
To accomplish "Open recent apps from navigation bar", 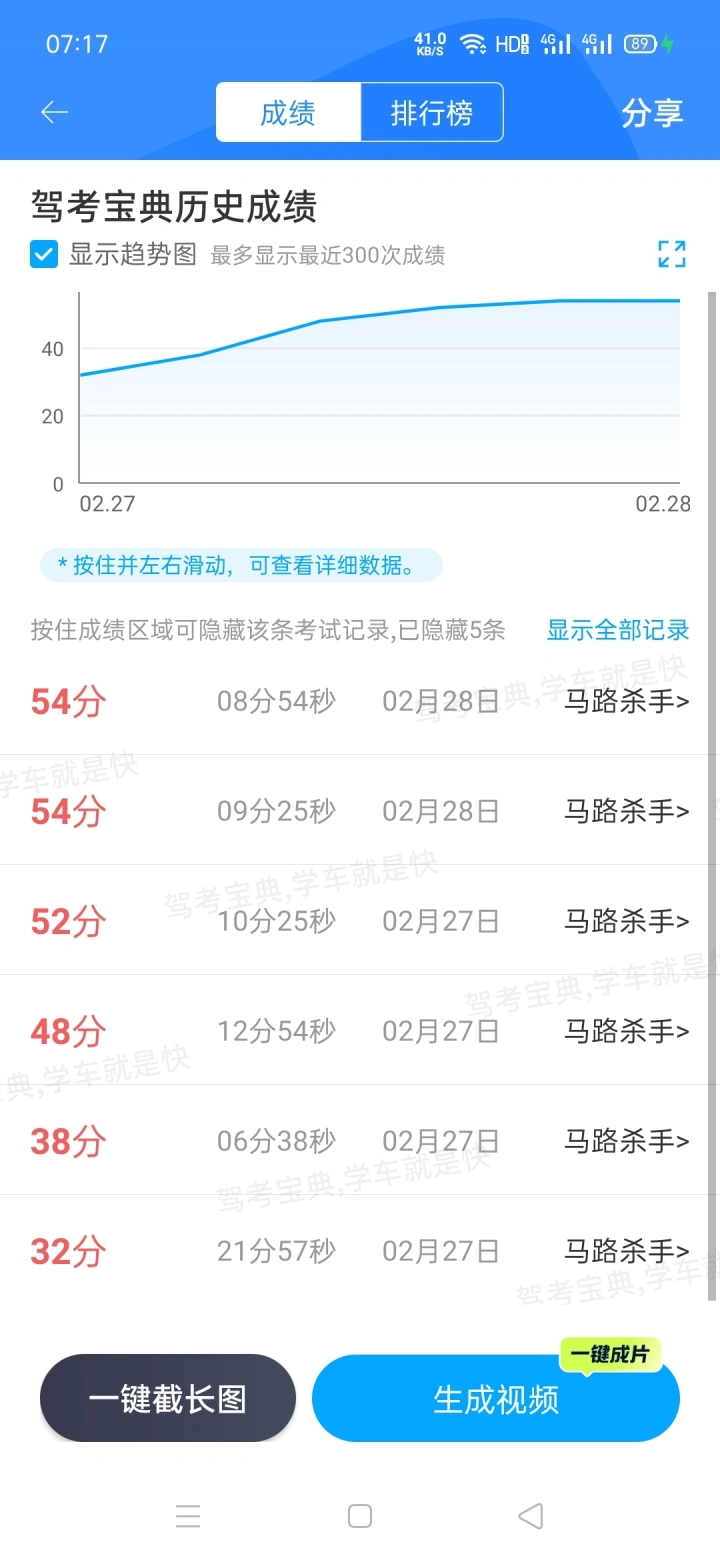I will (x=188, y=1516).
